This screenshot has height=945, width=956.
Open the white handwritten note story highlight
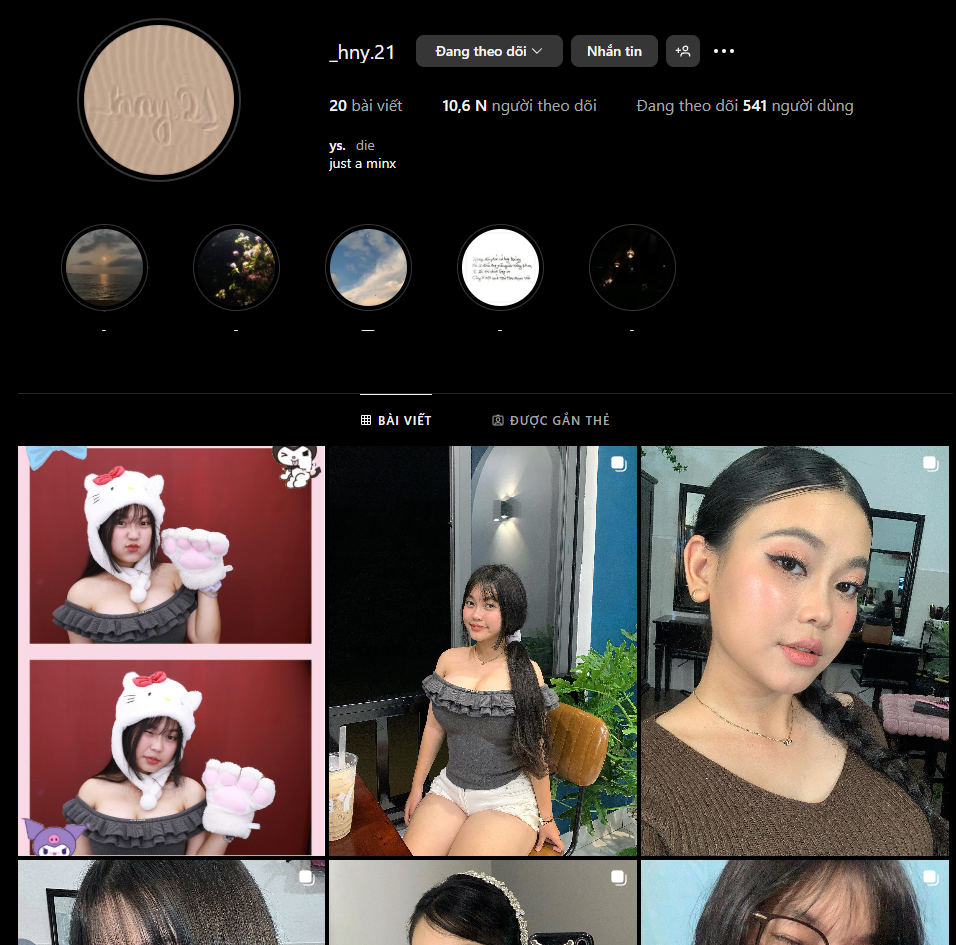(500, 268)
